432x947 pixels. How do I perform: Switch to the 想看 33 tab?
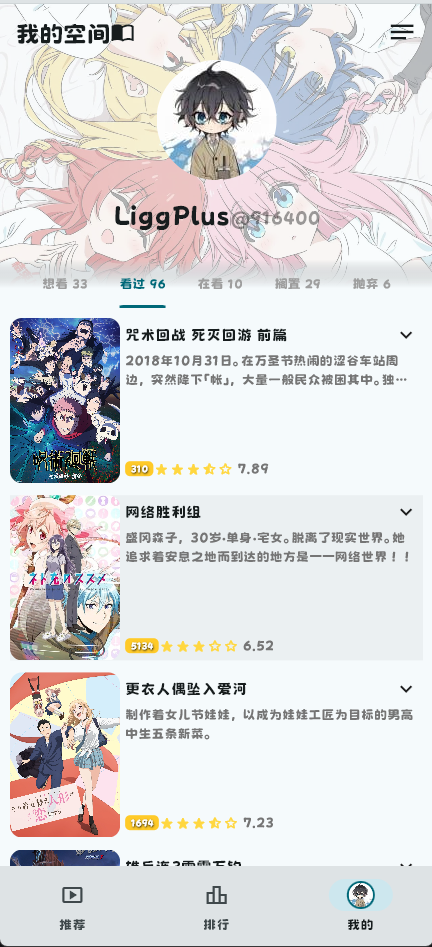65,284
